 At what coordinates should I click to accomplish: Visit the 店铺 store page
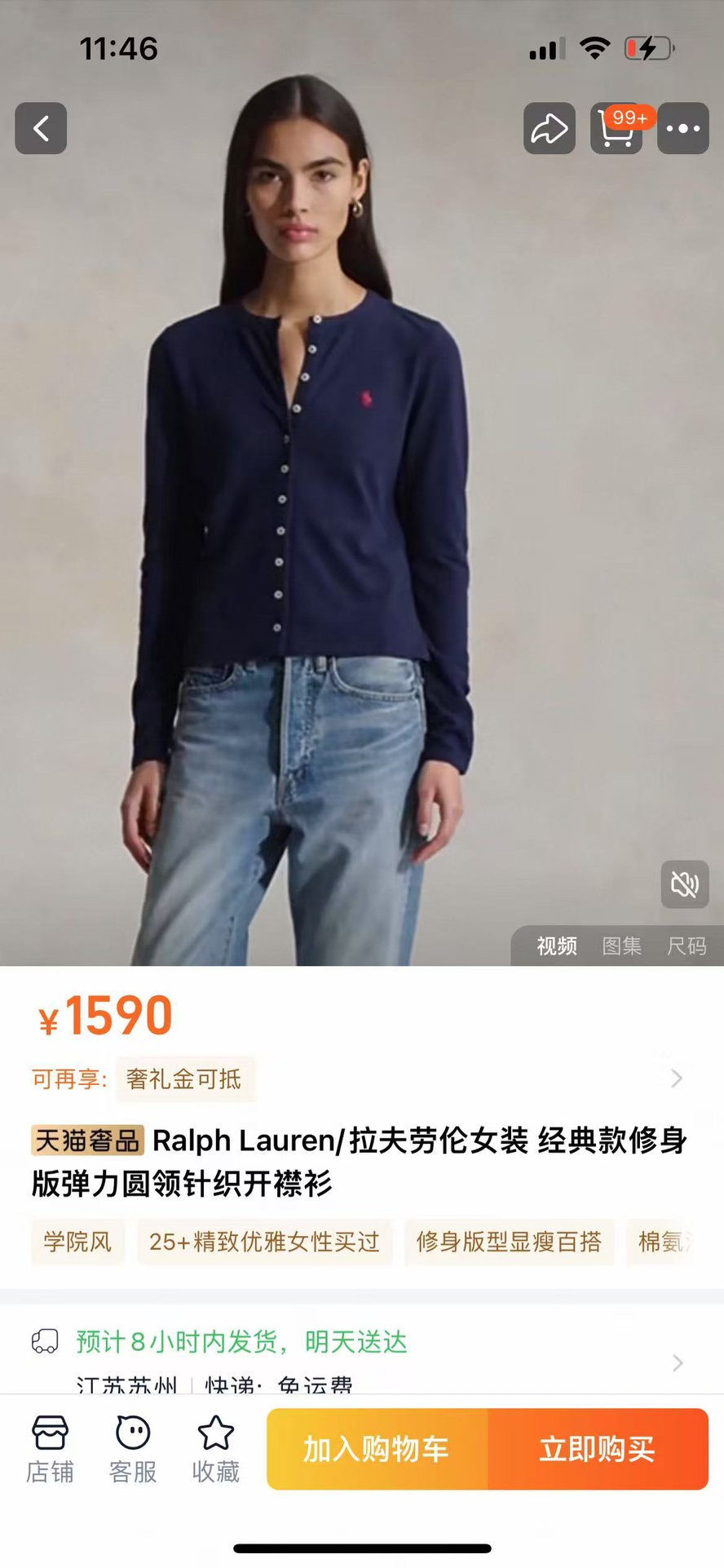(x=50, y=1449)
